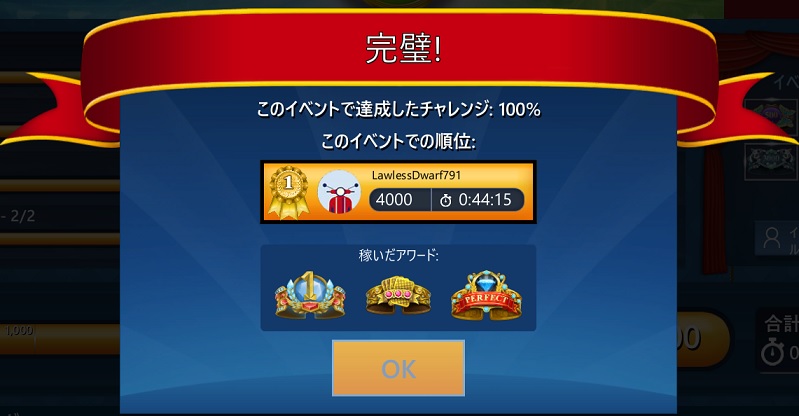Open LawlessDwarf791's ranking entry
This screenshot has width=799, height=416.
coord(398,191)
